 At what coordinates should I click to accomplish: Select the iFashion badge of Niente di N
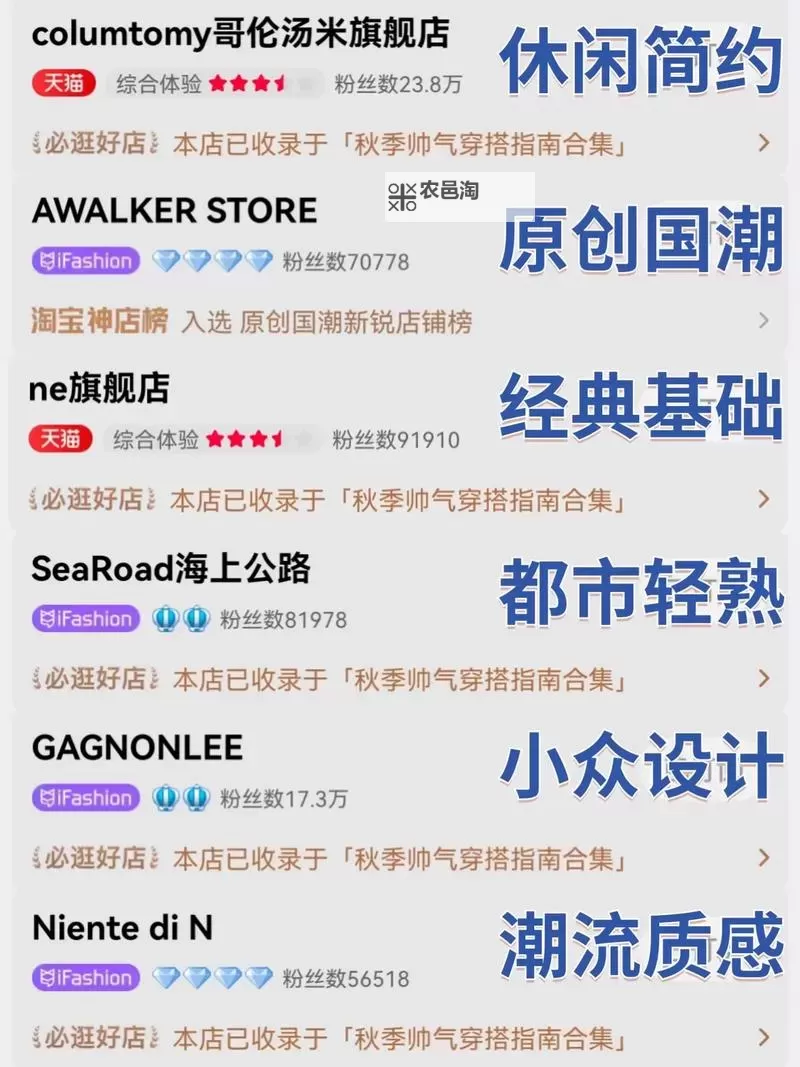coord(85,977)
